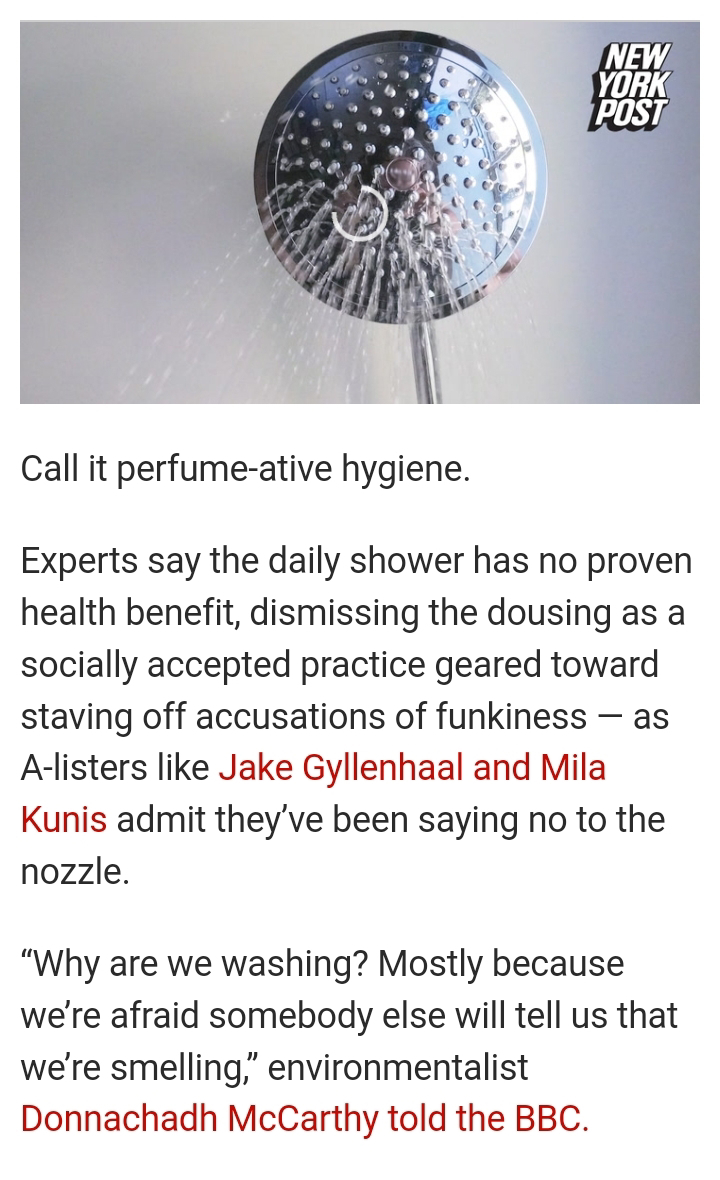Open the Donnachadh McCarthy told the BBC link

point(304,1119)
